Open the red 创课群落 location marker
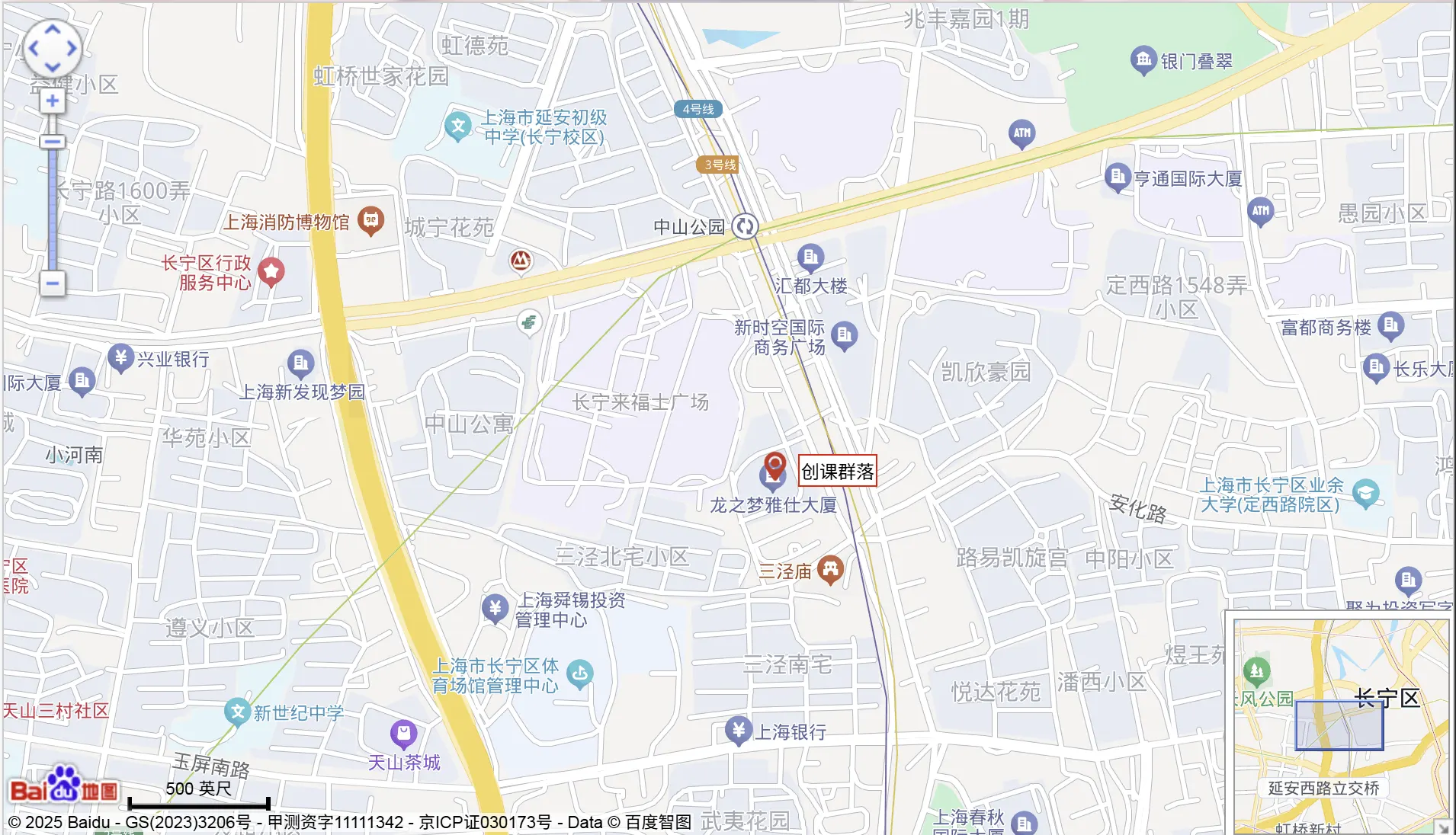The image size is (1456, 835). 775,465
